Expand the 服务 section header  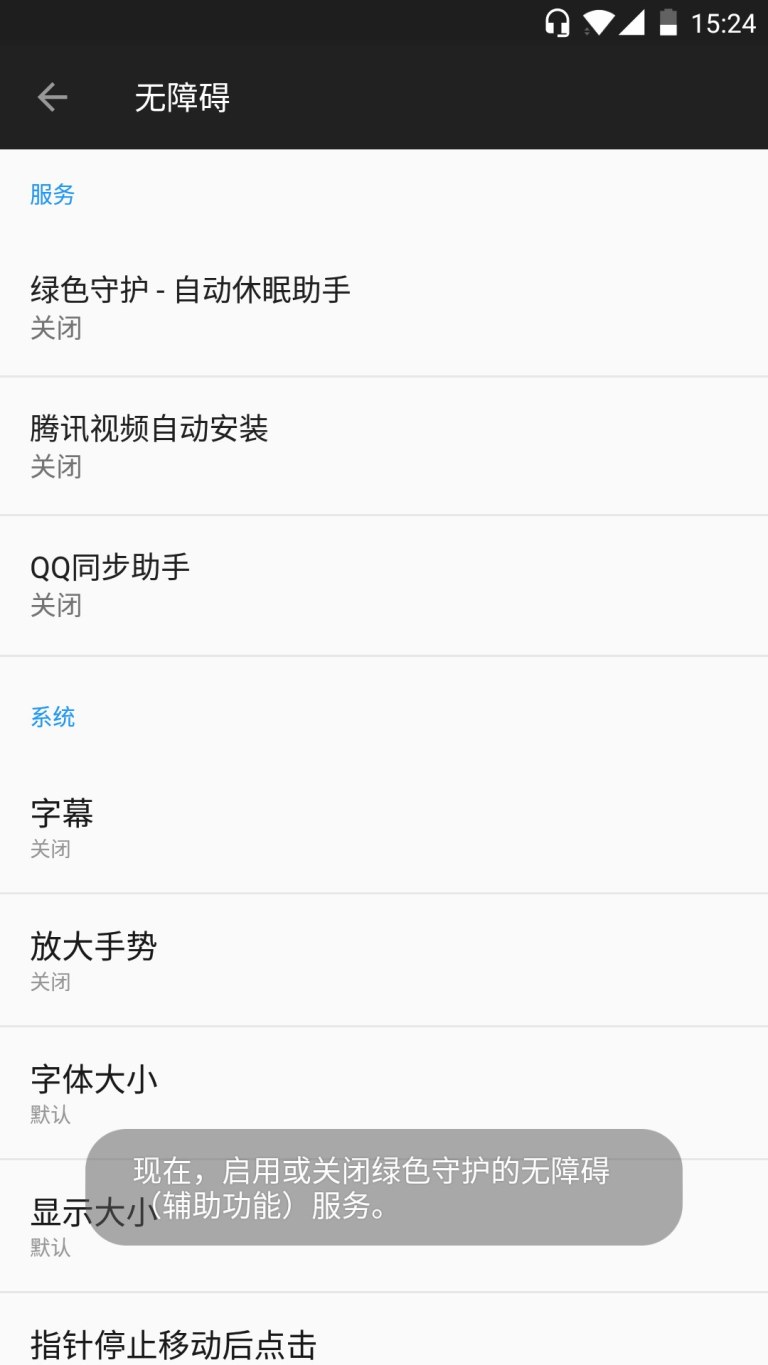[x=53, y=195]
